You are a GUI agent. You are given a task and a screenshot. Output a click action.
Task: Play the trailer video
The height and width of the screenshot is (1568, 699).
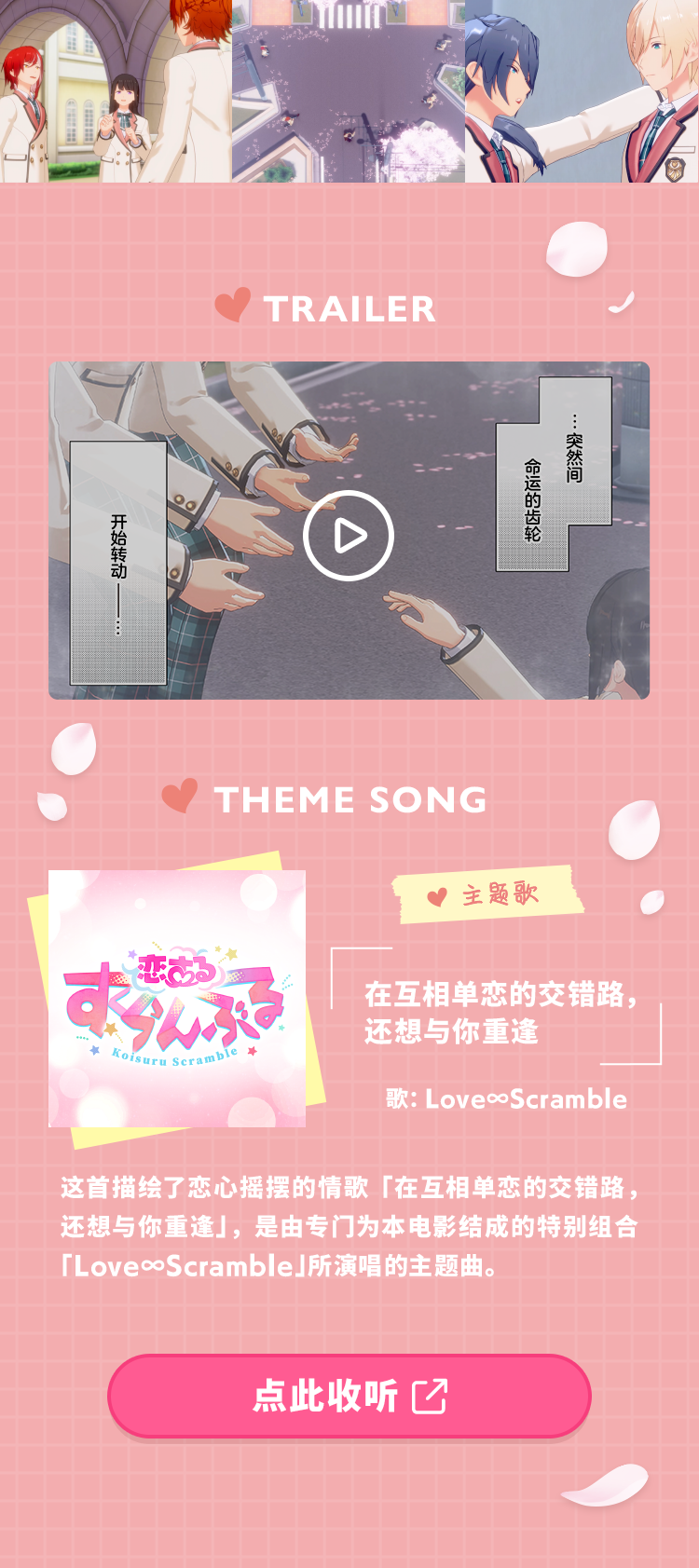pos(349,536)
